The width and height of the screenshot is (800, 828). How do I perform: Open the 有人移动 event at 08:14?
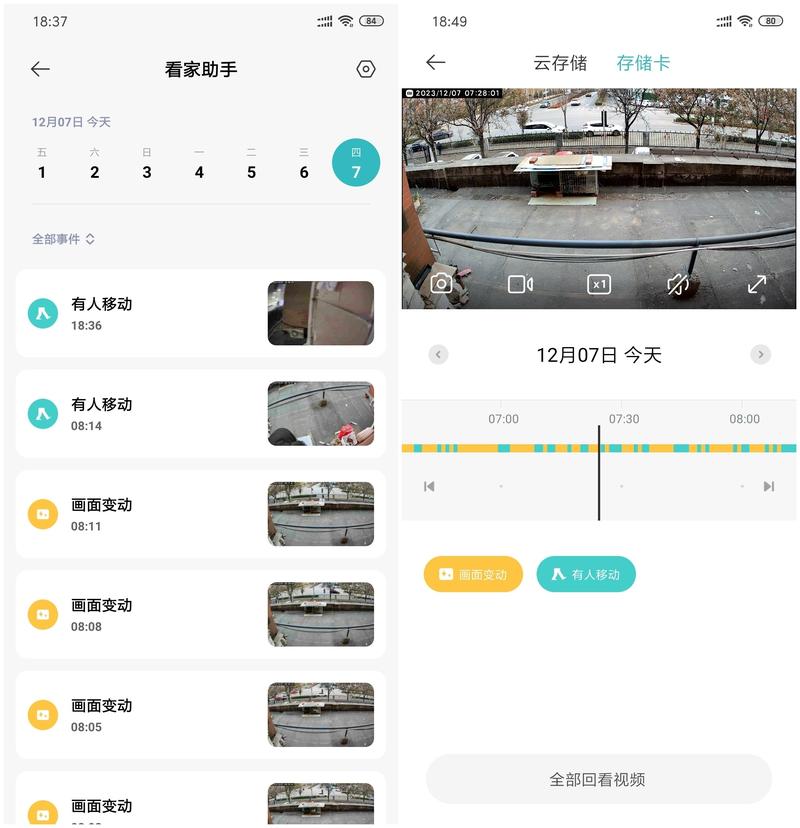200,414
